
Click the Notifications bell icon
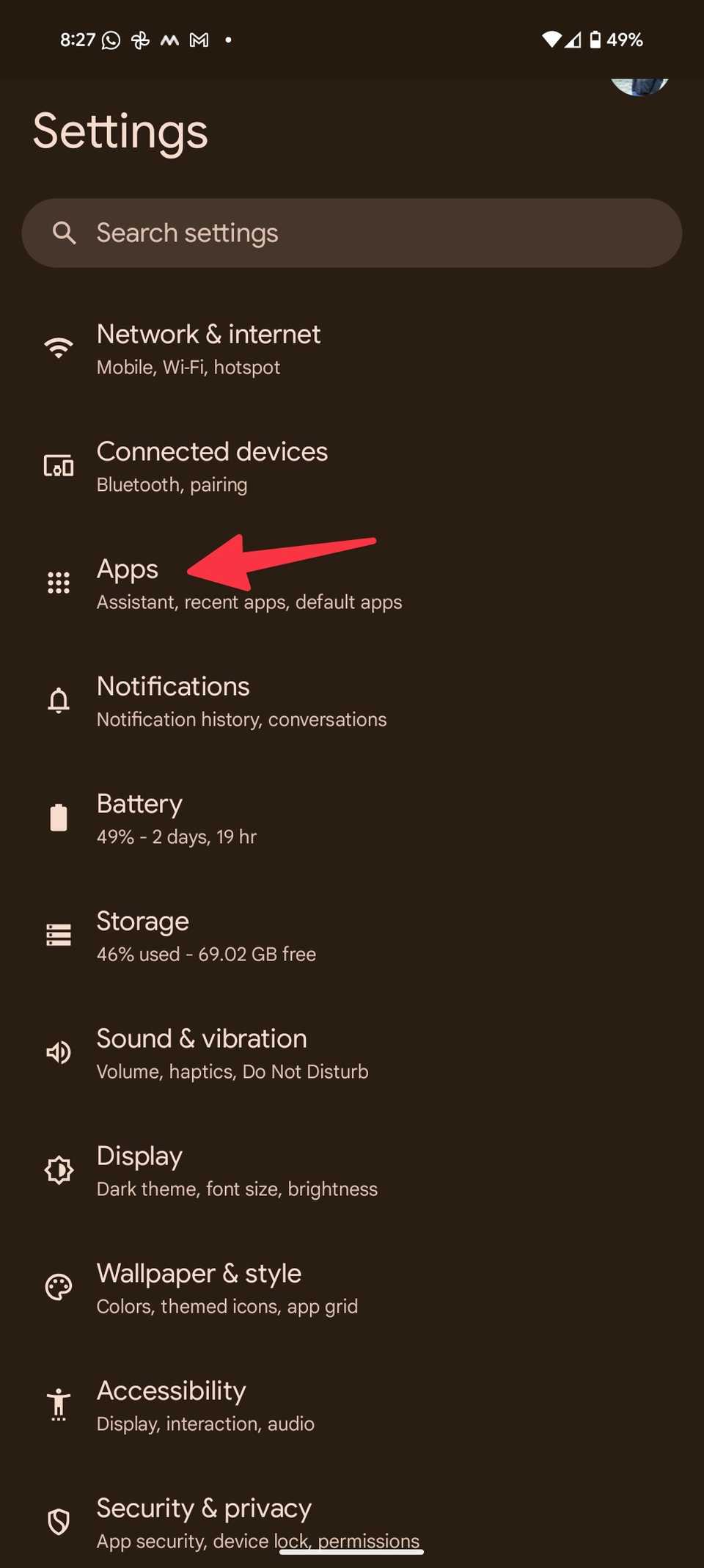tap(59, 700)
